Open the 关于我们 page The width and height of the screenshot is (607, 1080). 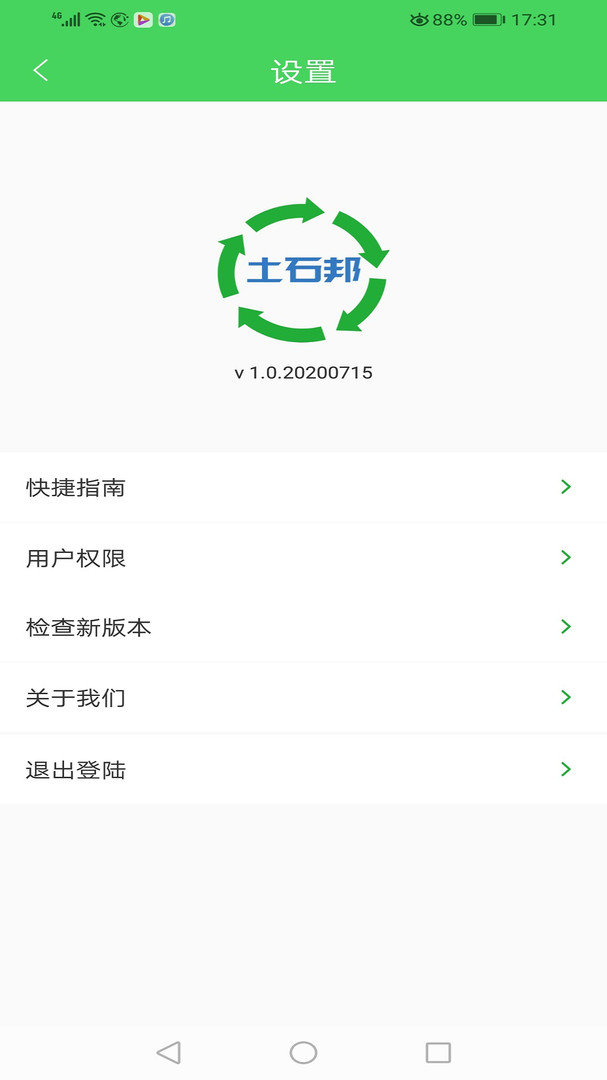point(303,698)
